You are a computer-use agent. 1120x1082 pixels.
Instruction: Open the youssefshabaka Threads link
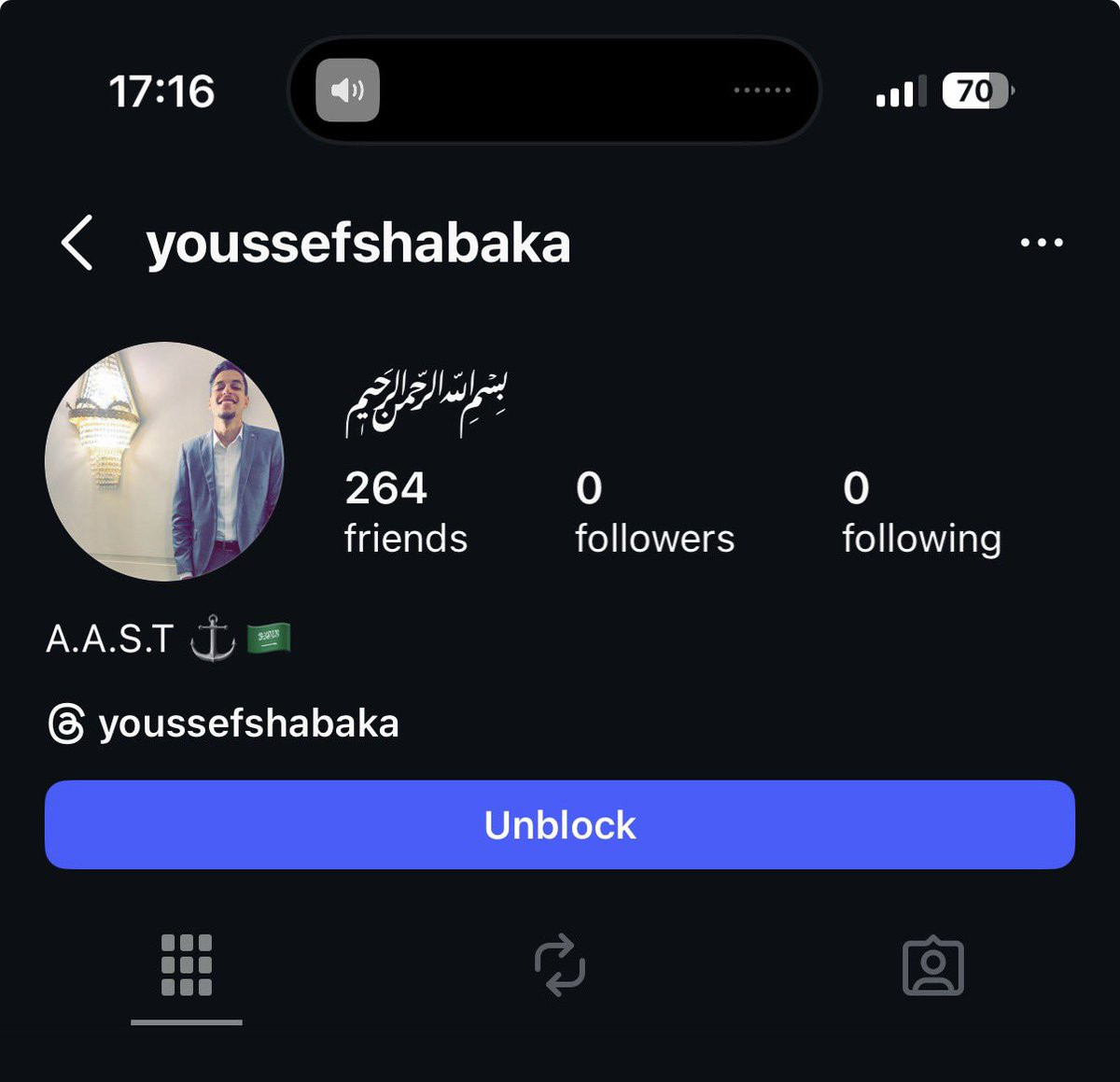pos(224,724)
